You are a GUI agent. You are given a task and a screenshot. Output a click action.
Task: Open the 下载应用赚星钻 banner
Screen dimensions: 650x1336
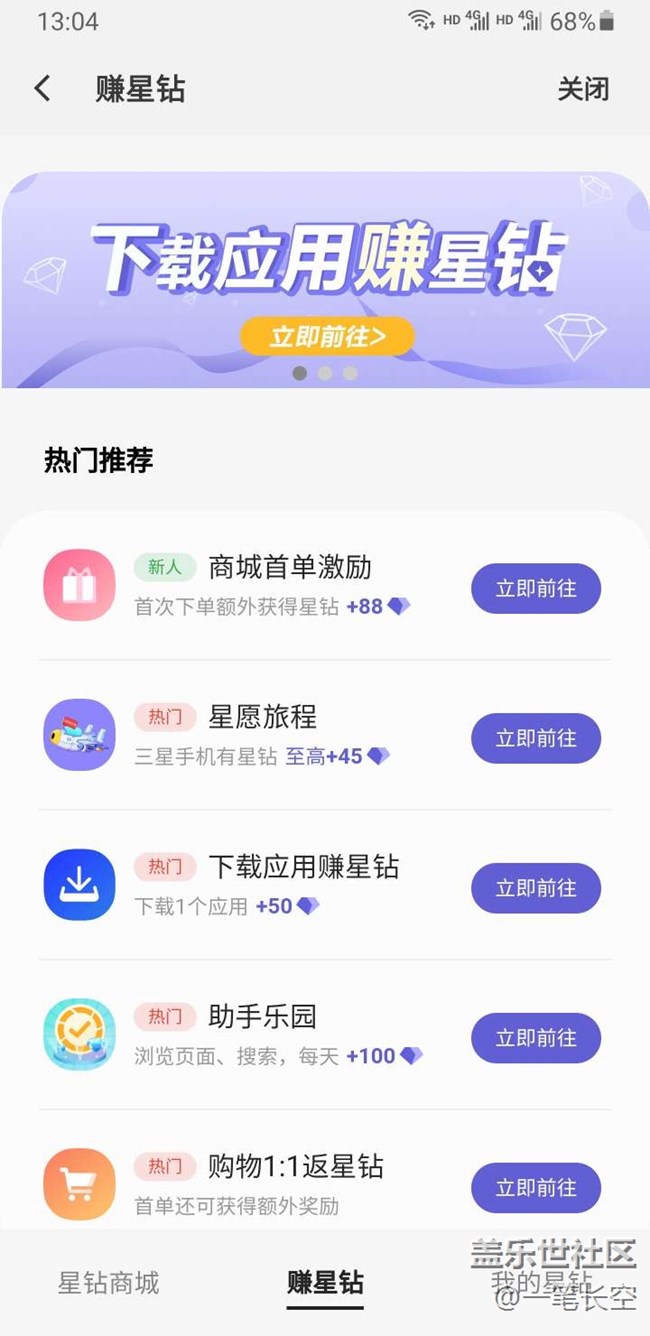coord(326,280)
